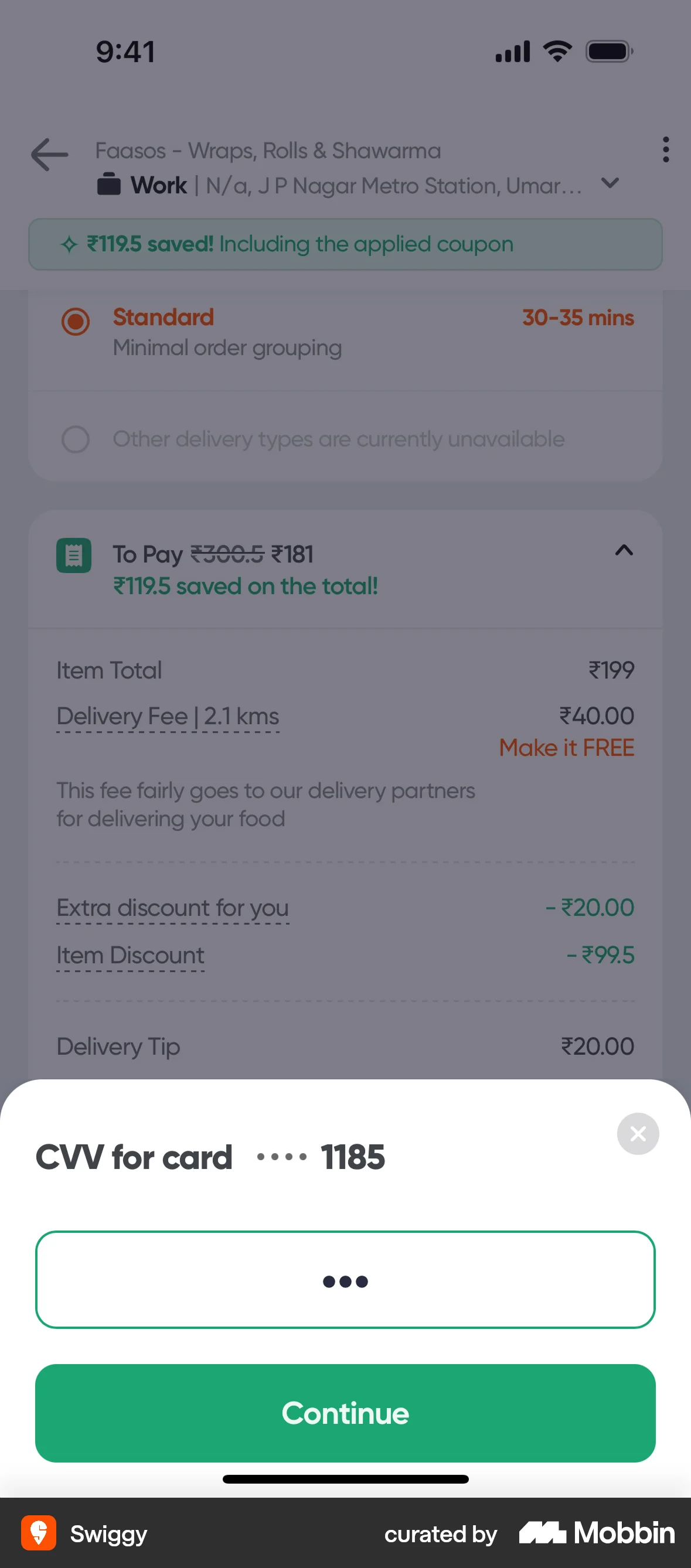
Task: Tap the Work briefcase icon
Action: [x=110, y=185]
